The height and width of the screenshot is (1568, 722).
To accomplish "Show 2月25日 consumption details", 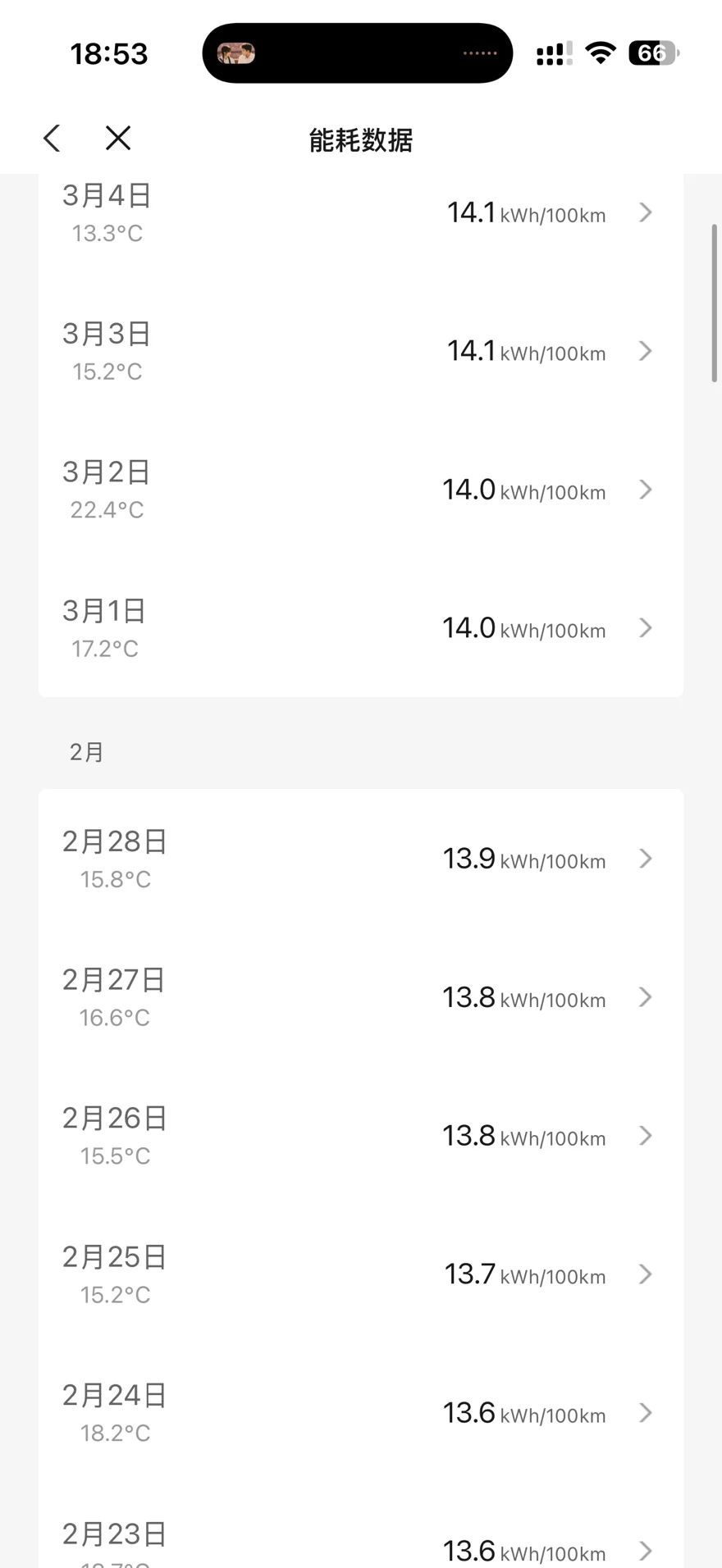I will [361, 1275].
